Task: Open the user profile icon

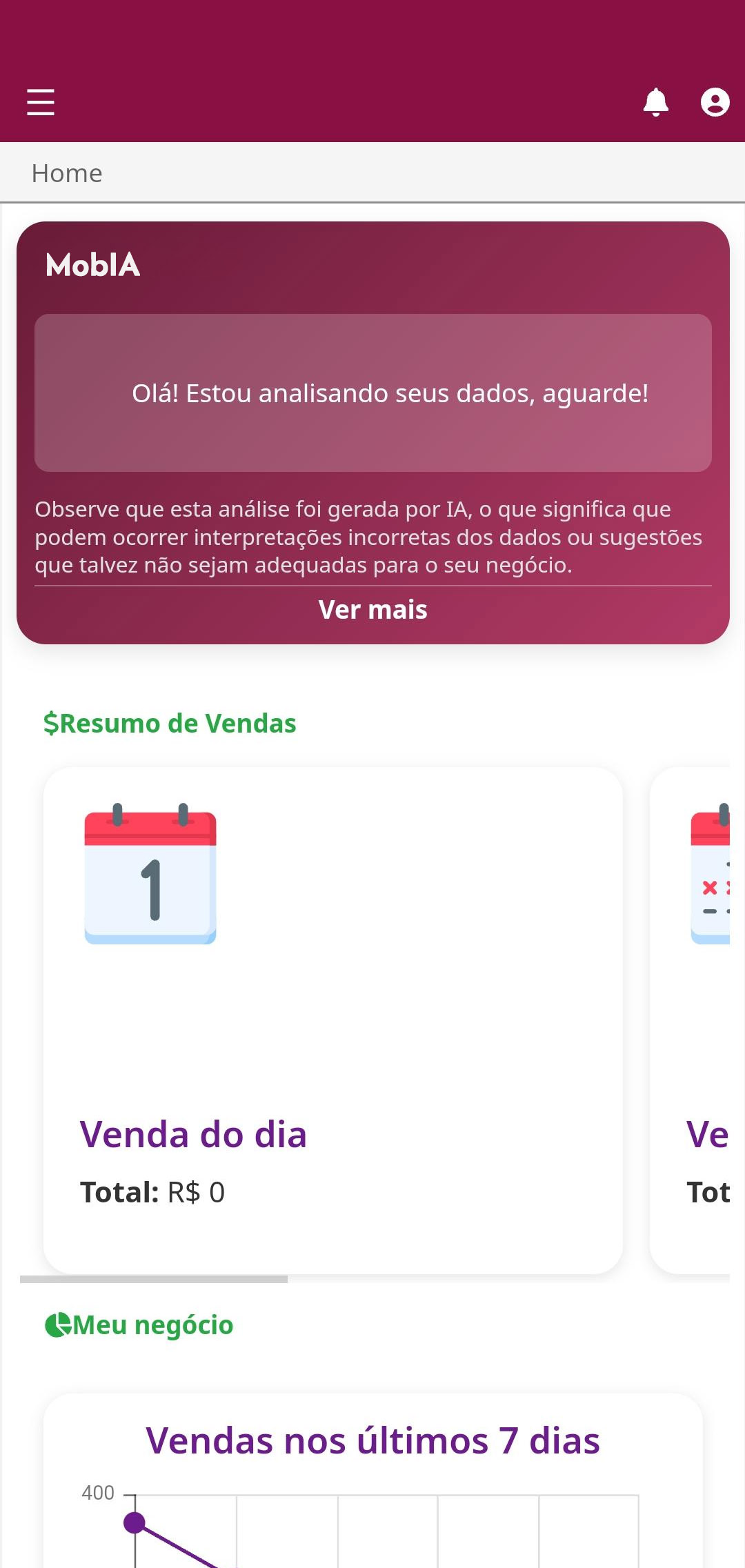Action: point(715,102)
